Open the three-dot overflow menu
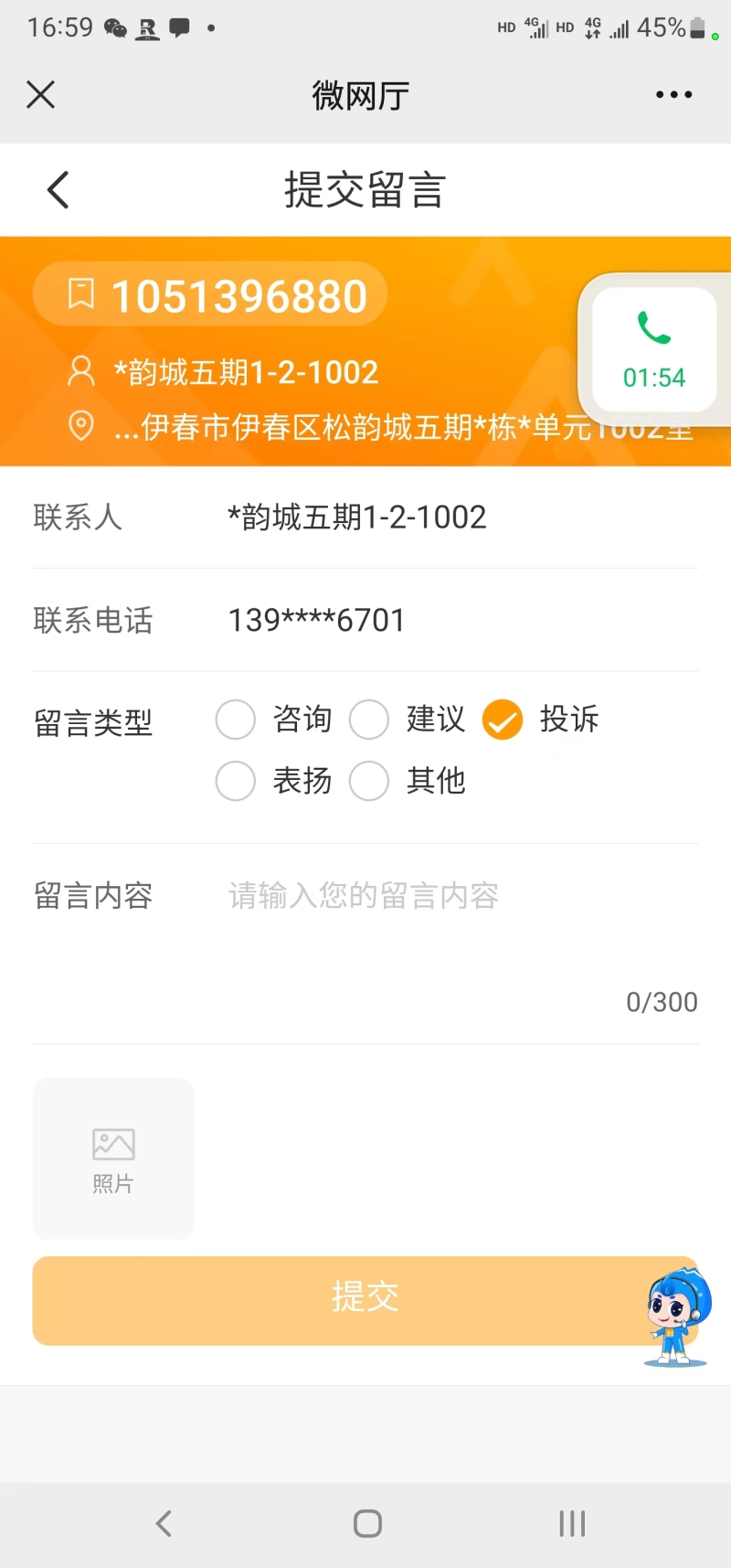 coord(673,94)
